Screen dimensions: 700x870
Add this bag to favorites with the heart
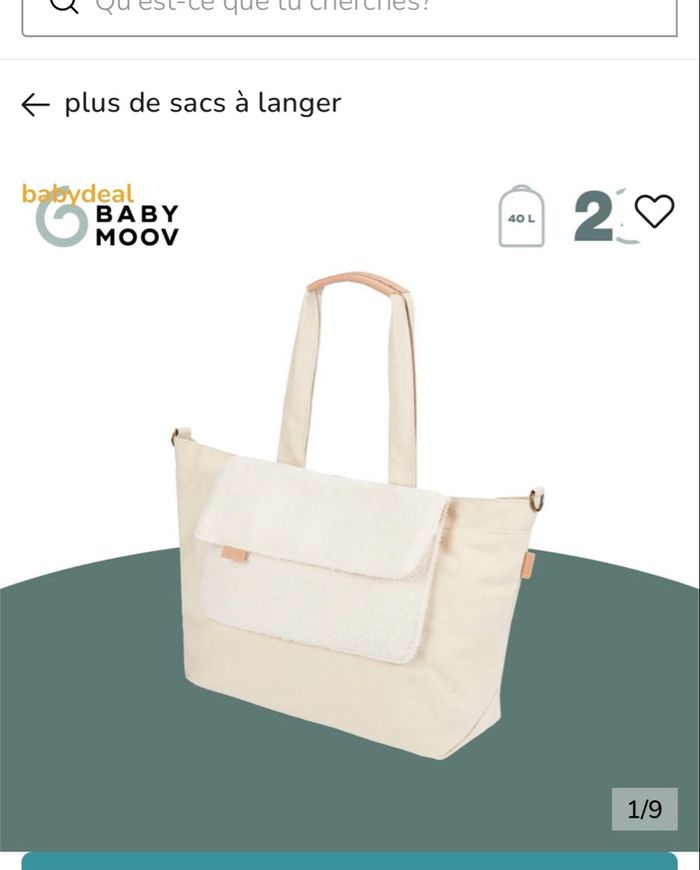655,211
